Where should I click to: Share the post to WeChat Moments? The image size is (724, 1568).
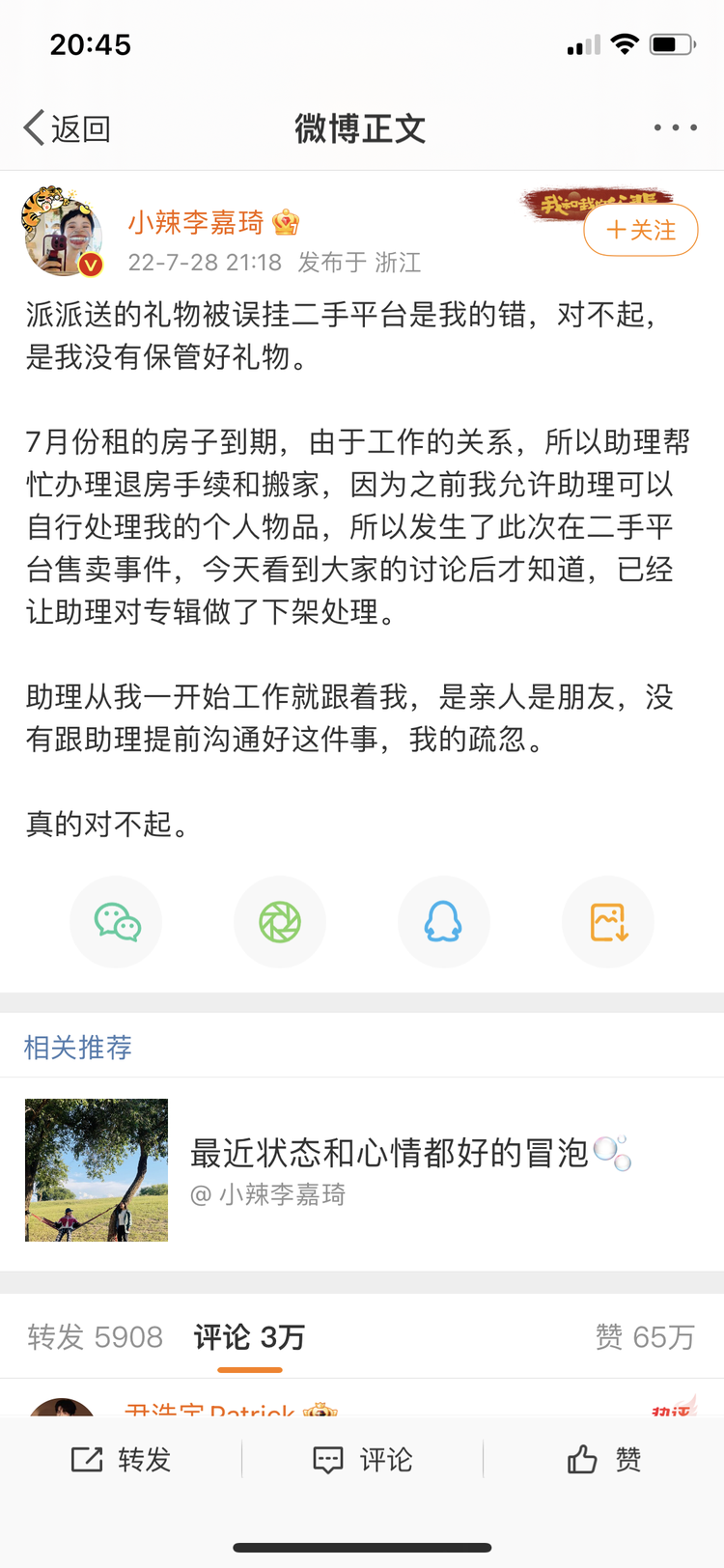tap(280, 921)
